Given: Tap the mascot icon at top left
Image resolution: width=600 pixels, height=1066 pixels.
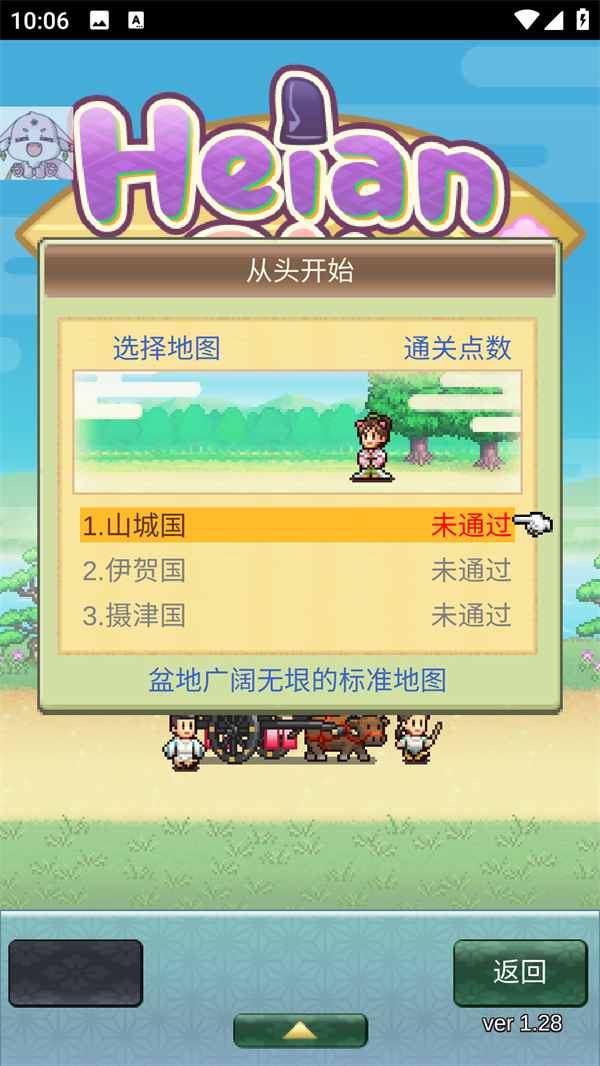Looking at the screenshot, I should click(36, 144).
